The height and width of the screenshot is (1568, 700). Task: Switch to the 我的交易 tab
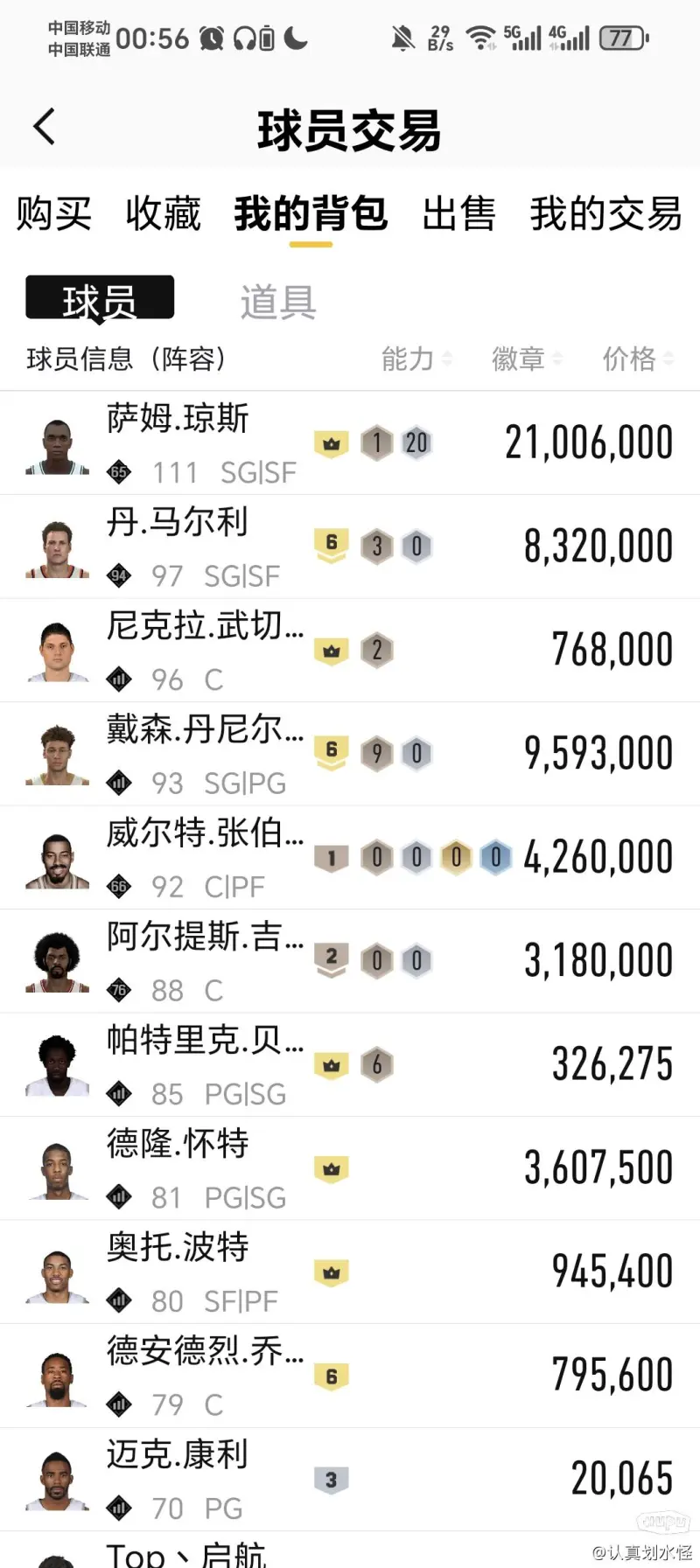[605, 214]
